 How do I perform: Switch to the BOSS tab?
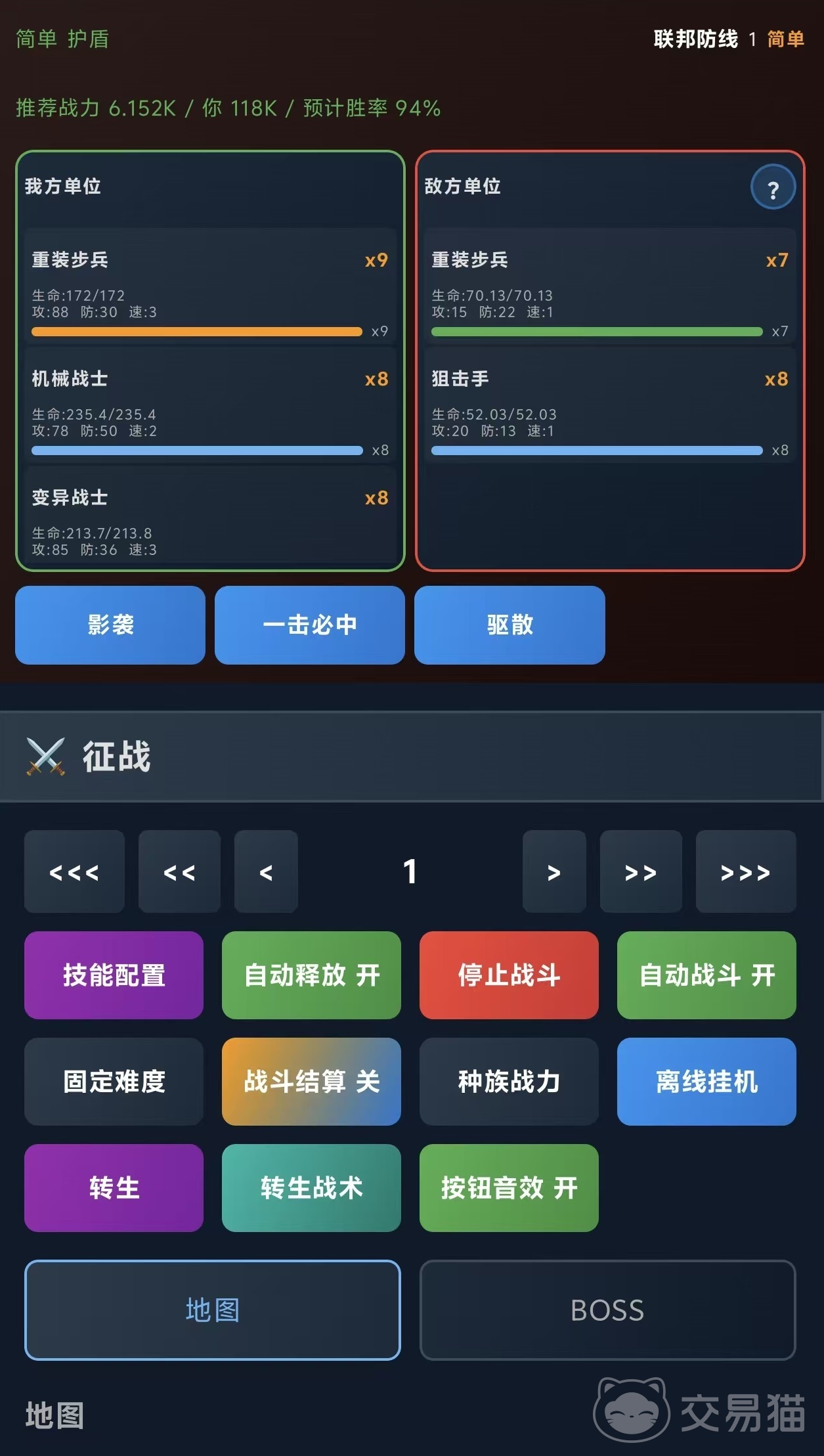(607, 1310)
